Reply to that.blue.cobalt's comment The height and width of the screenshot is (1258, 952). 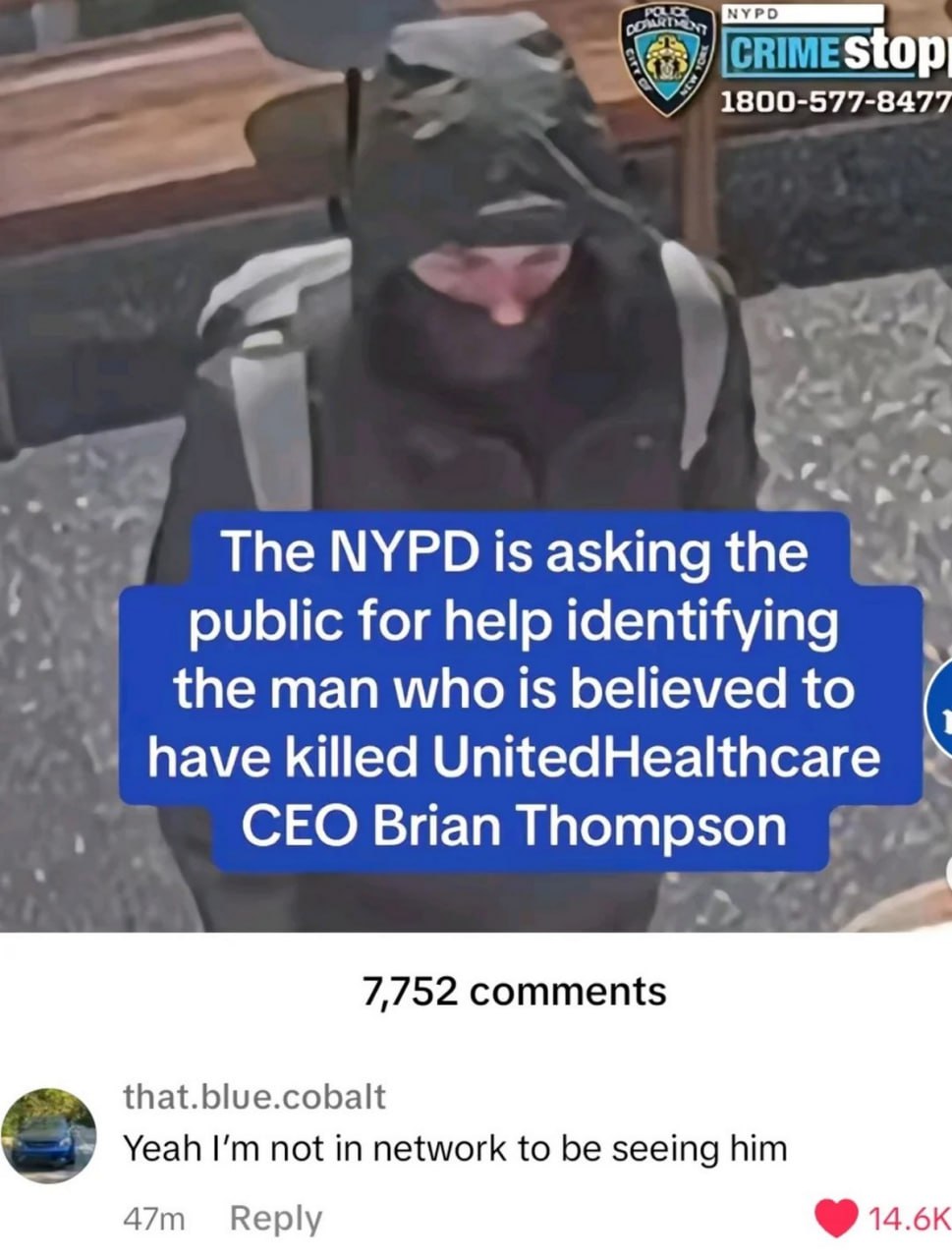275,1219
